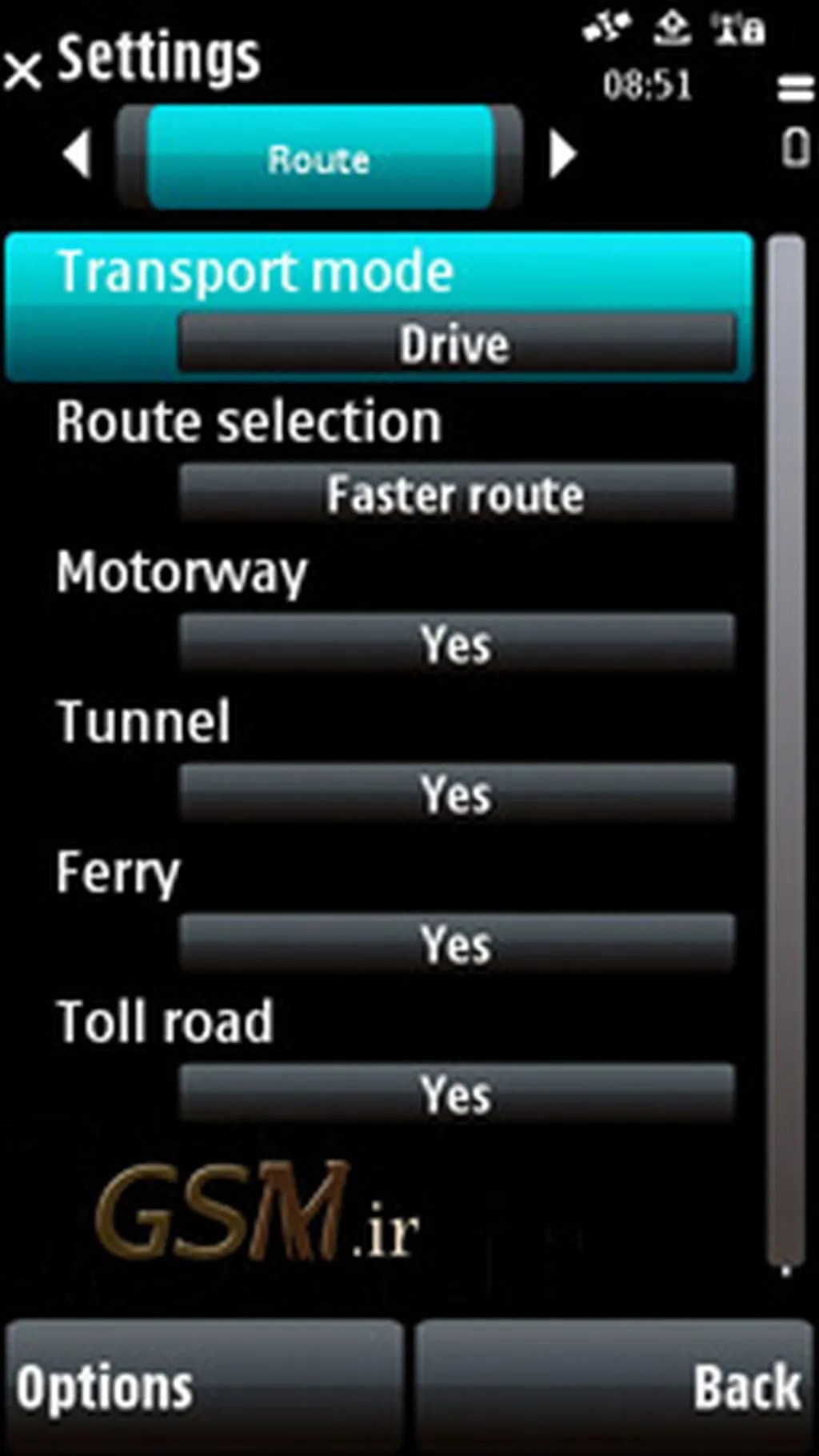Viewport: 819px width, 1456px height.
Task: Select the Route tab
Action: point(319,158)
